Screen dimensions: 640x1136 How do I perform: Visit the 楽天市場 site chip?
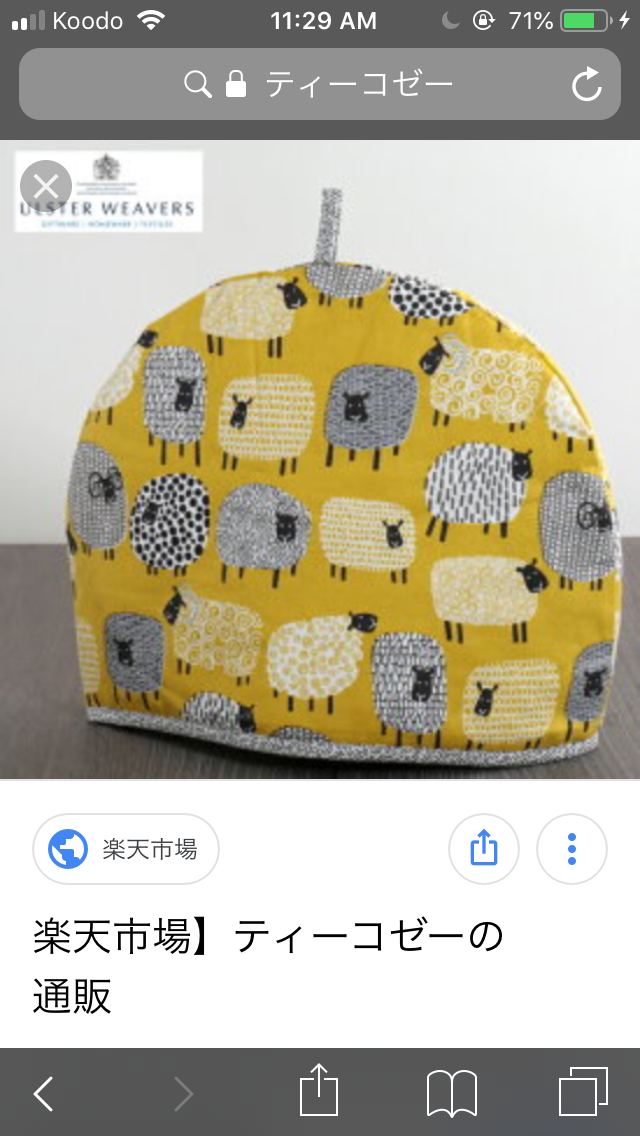(126, 848)
